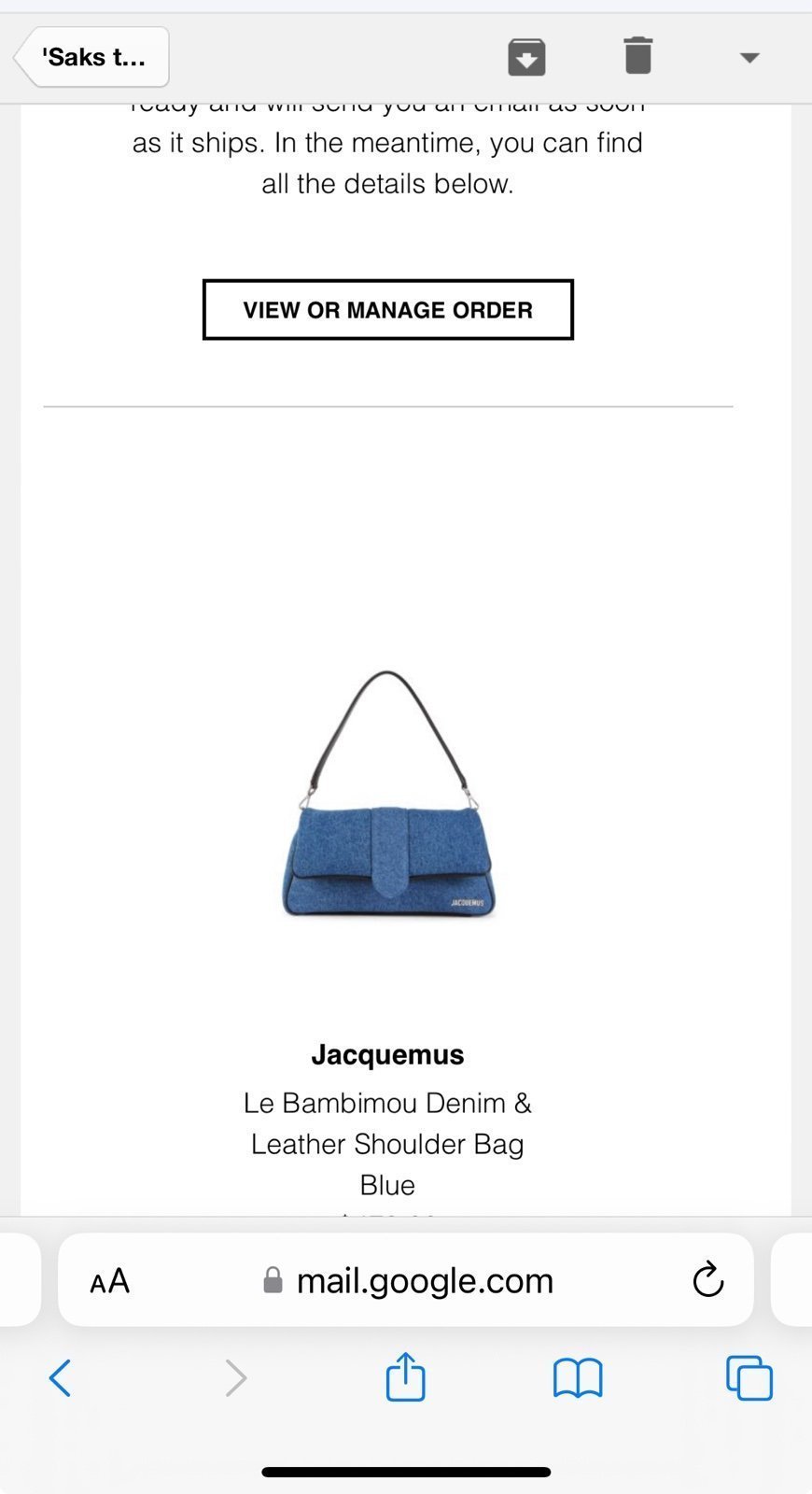The width and height of the screenshot is (812, 1494).
Task: Reload the page
Action: tap(708, 1280)
